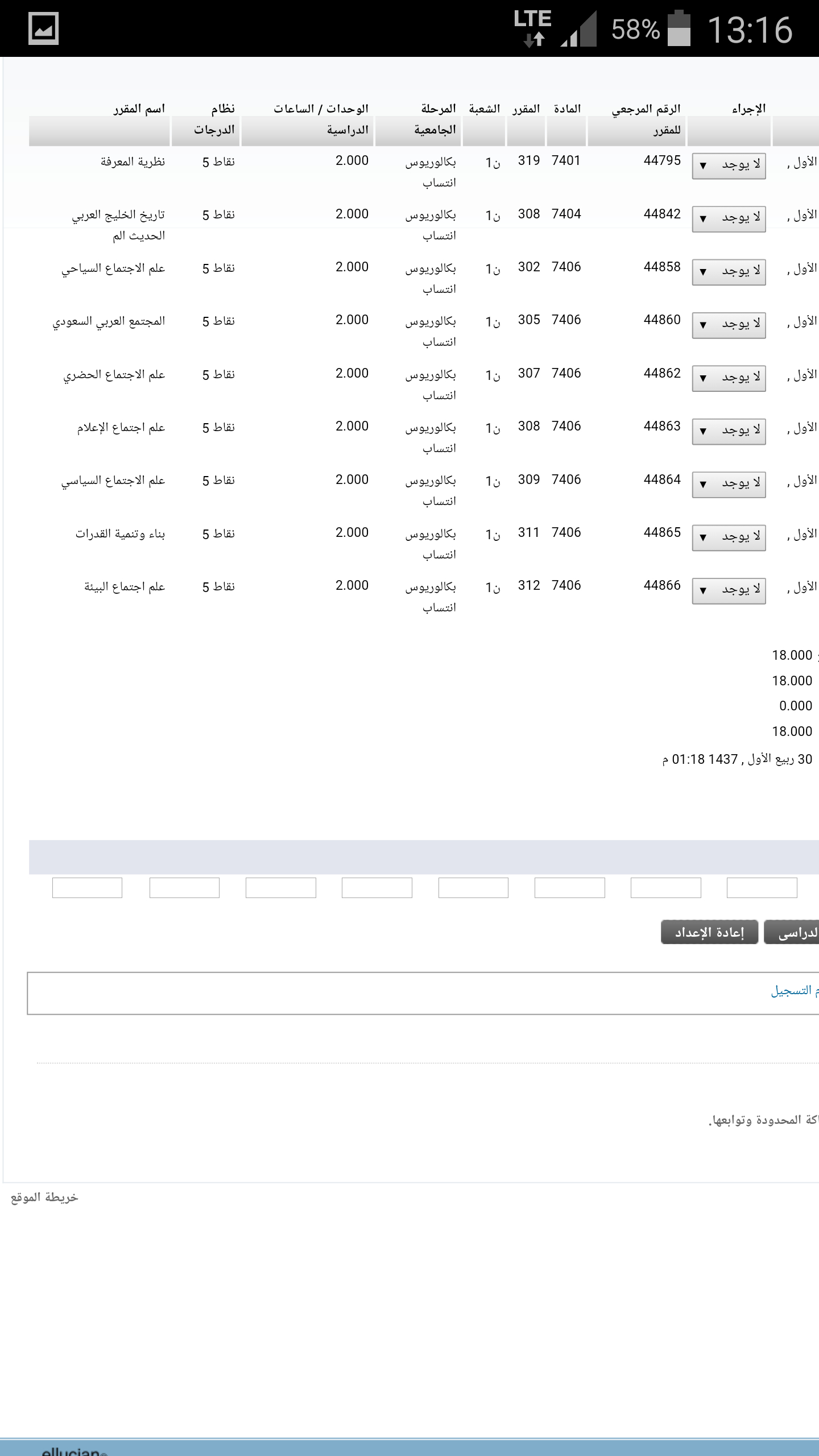Open action dropdown for course 44842
The image size is (819, 1456).
(x=729, y=218)
